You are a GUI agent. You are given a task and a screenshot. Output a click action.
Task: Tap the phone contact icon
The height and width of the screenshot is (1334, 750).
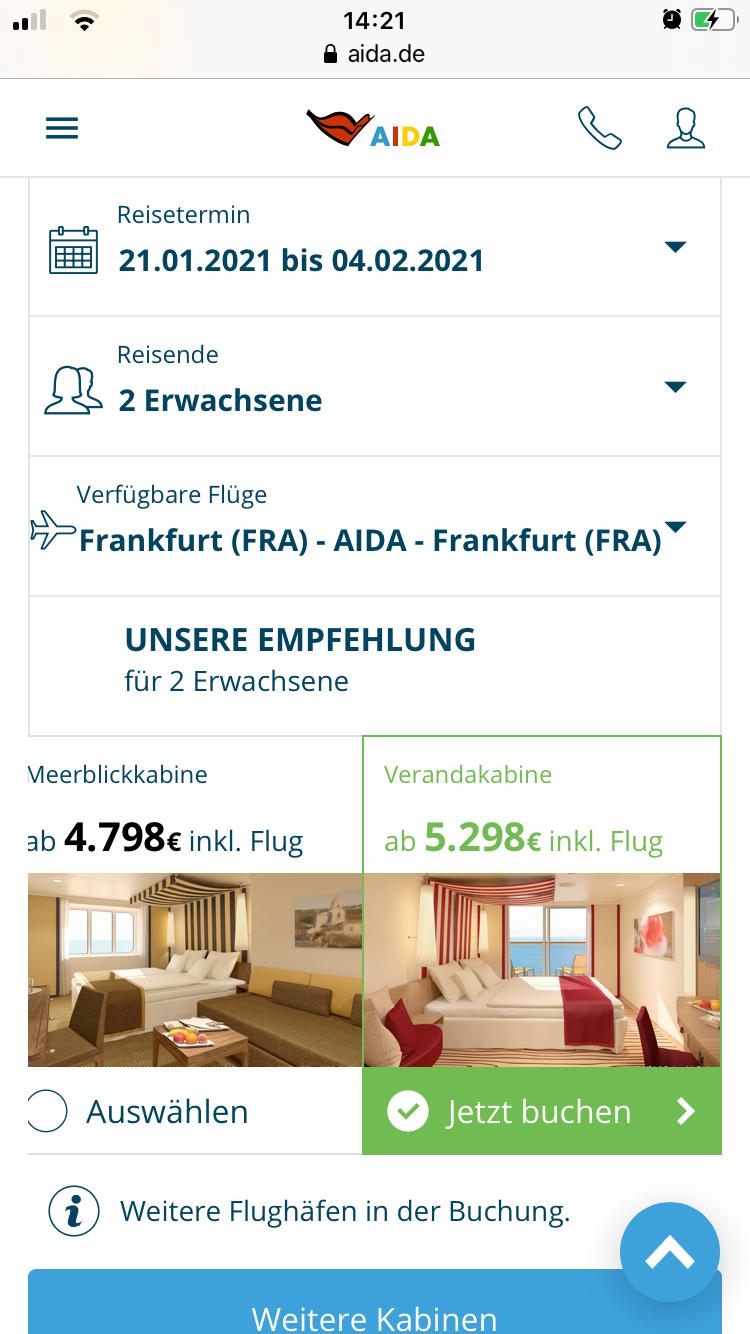point(599,129)
